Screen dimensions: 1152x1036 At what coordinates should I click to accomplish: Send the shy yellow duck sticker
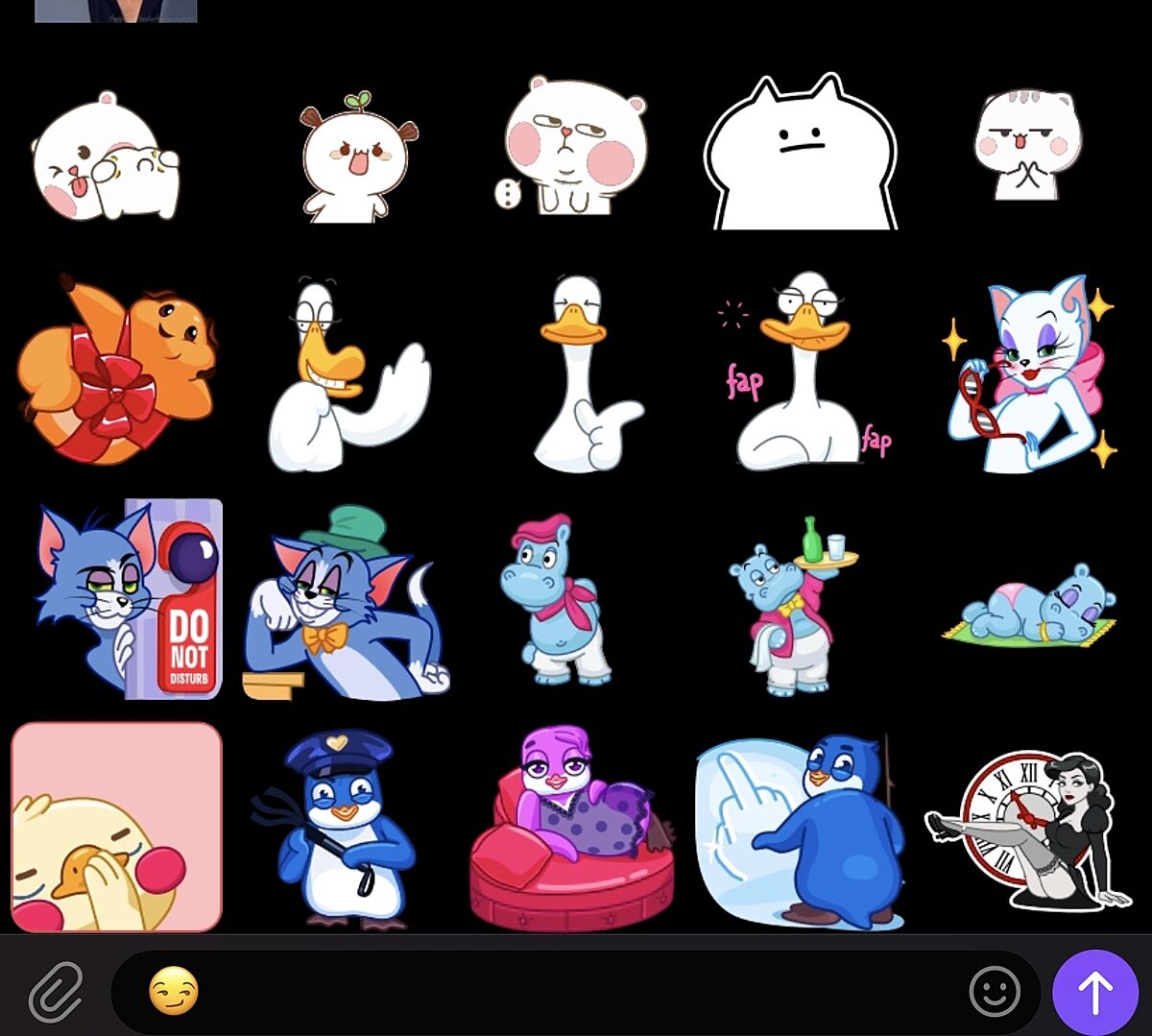point(116,828)
